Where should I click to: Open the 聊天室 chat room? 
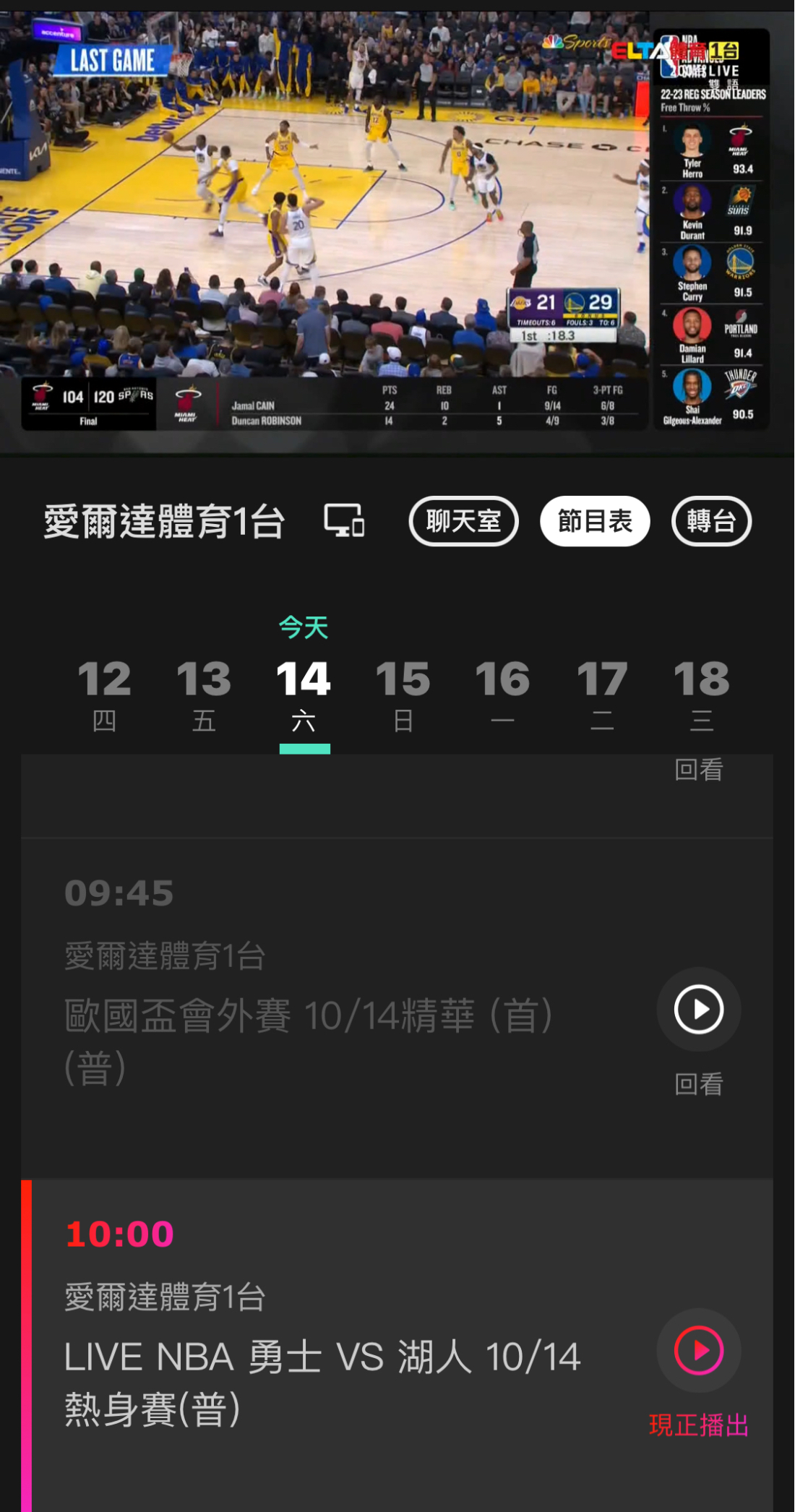tap(463, 521)
